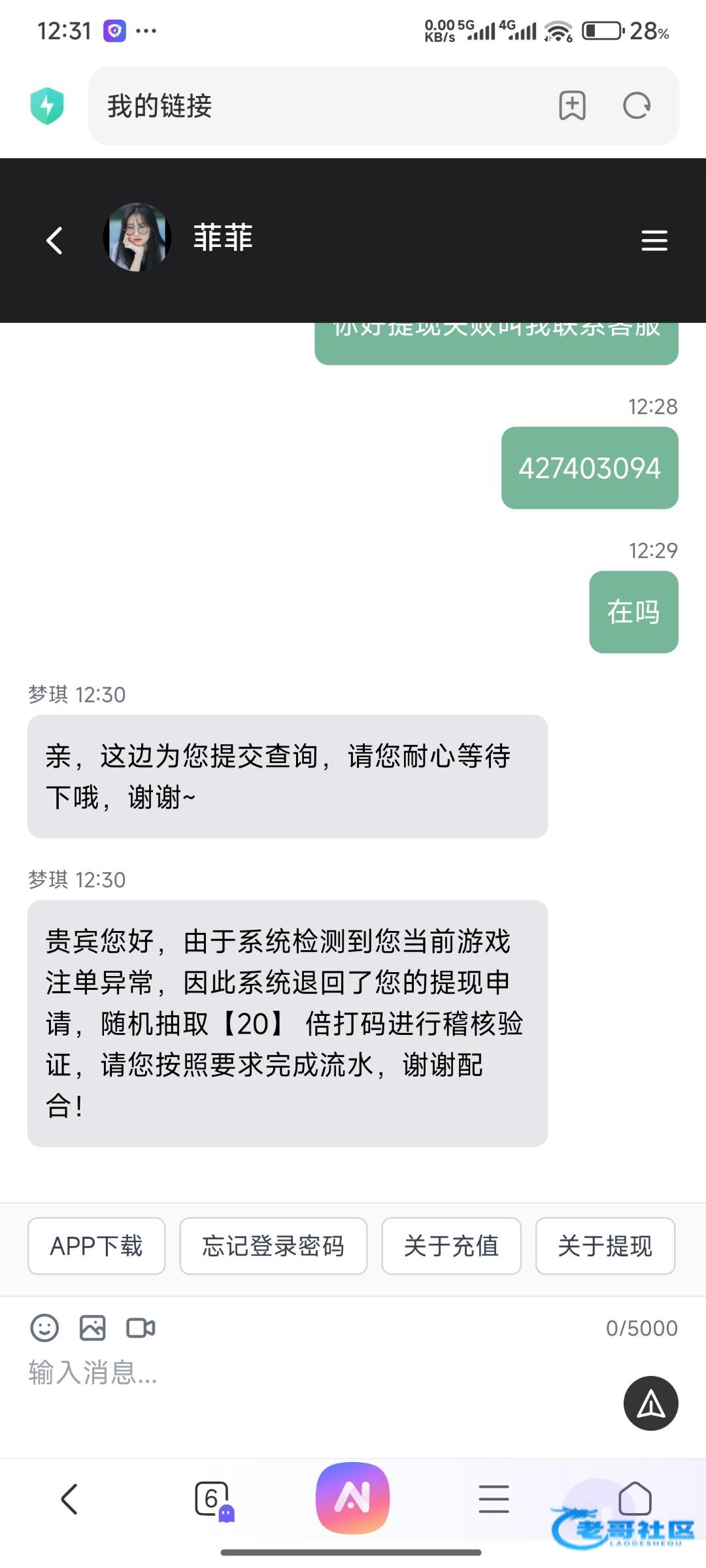The width and height of the screenshot is (706, 1568).
Task: Open the 关于提现 quick question
Action: 605,1246
